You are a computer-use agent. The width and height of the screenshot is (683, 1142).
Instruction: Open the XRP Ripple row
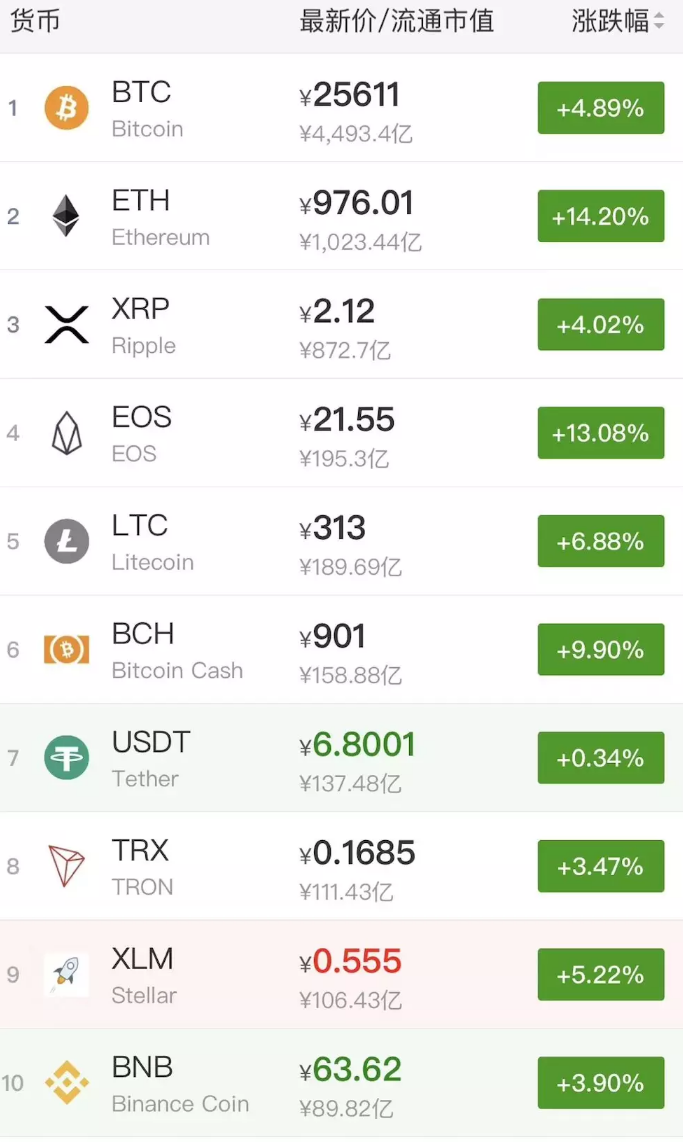point(342,325)
